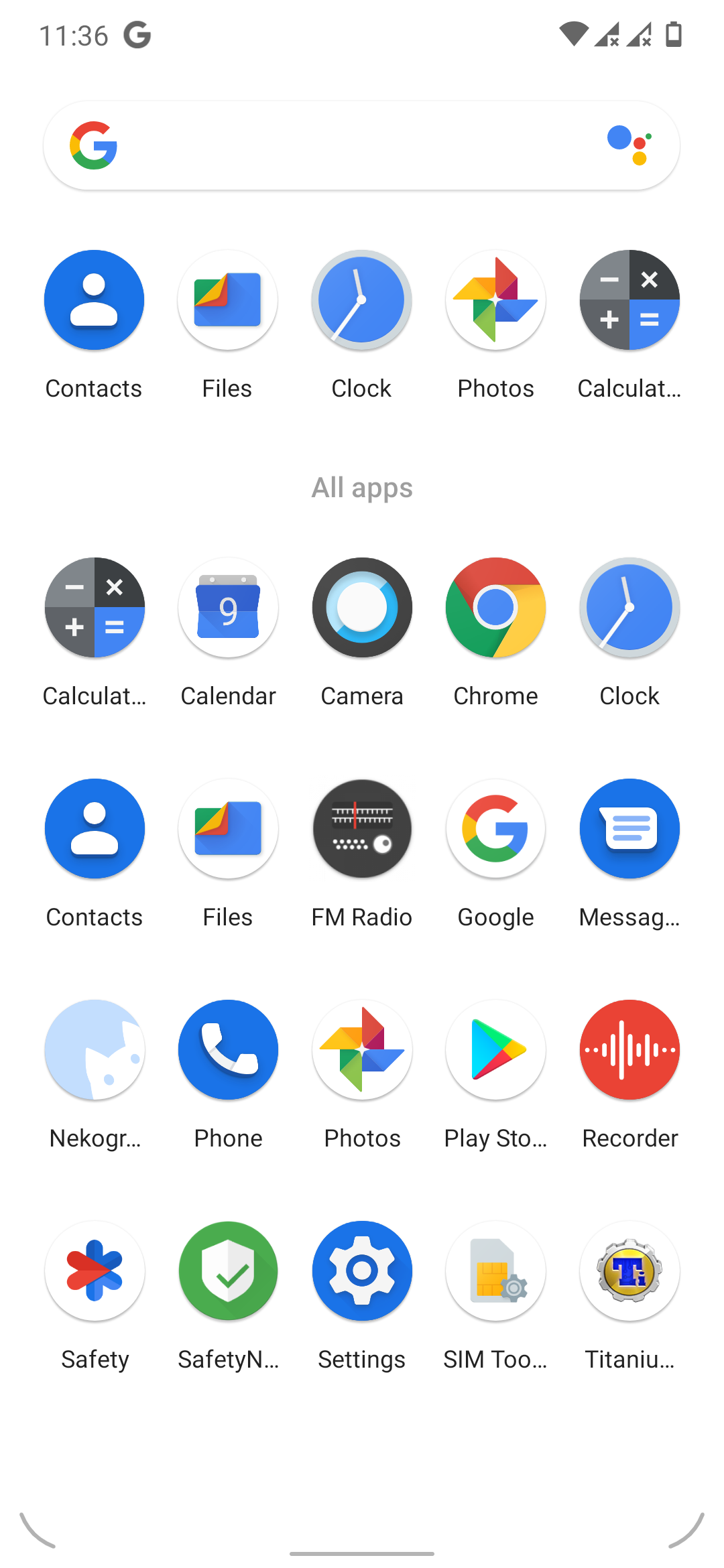Image resolution: width=724 pixels, height=1568 pixels.
Task: Open the Google app
Action: (x=496, y=829)
